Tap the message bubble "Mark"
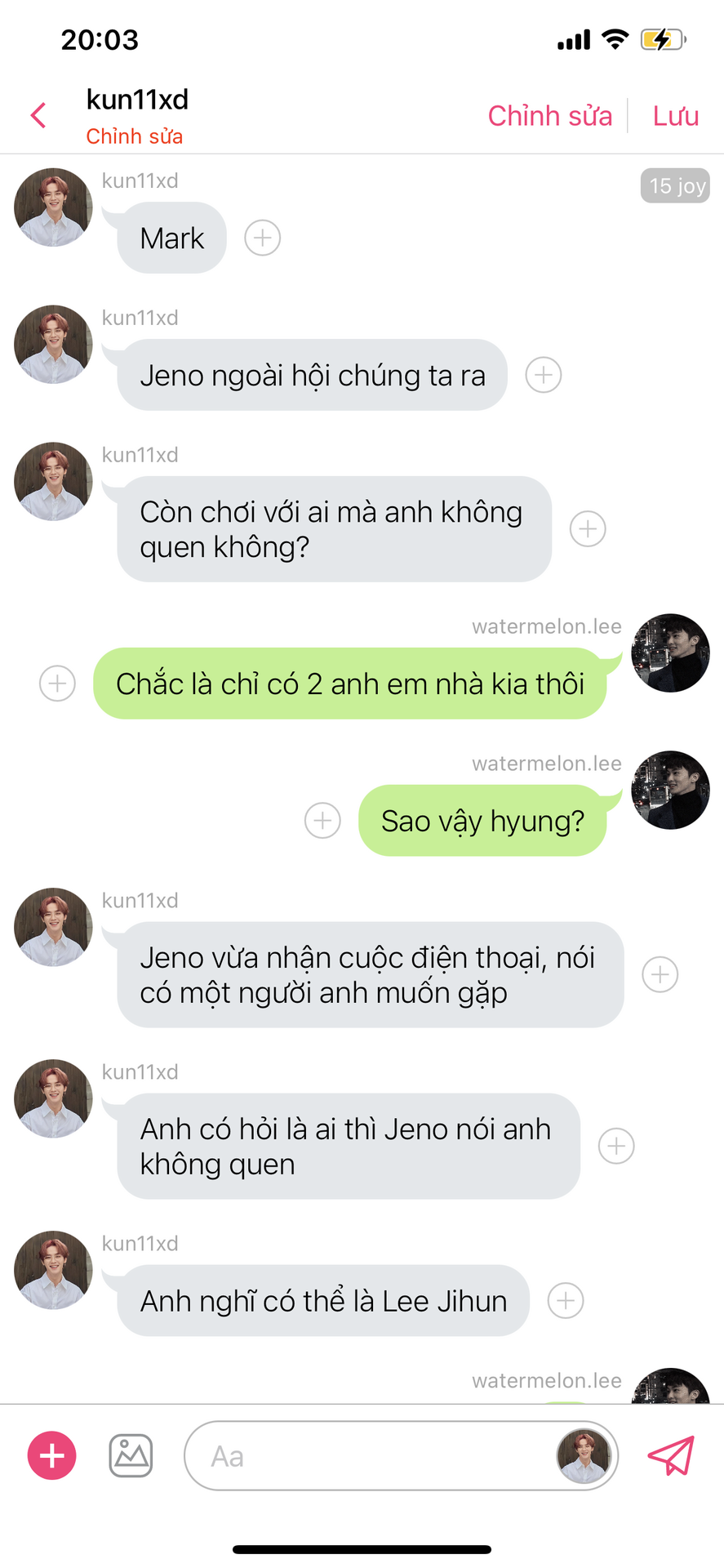724x1568 pixels. pos(172,238)
